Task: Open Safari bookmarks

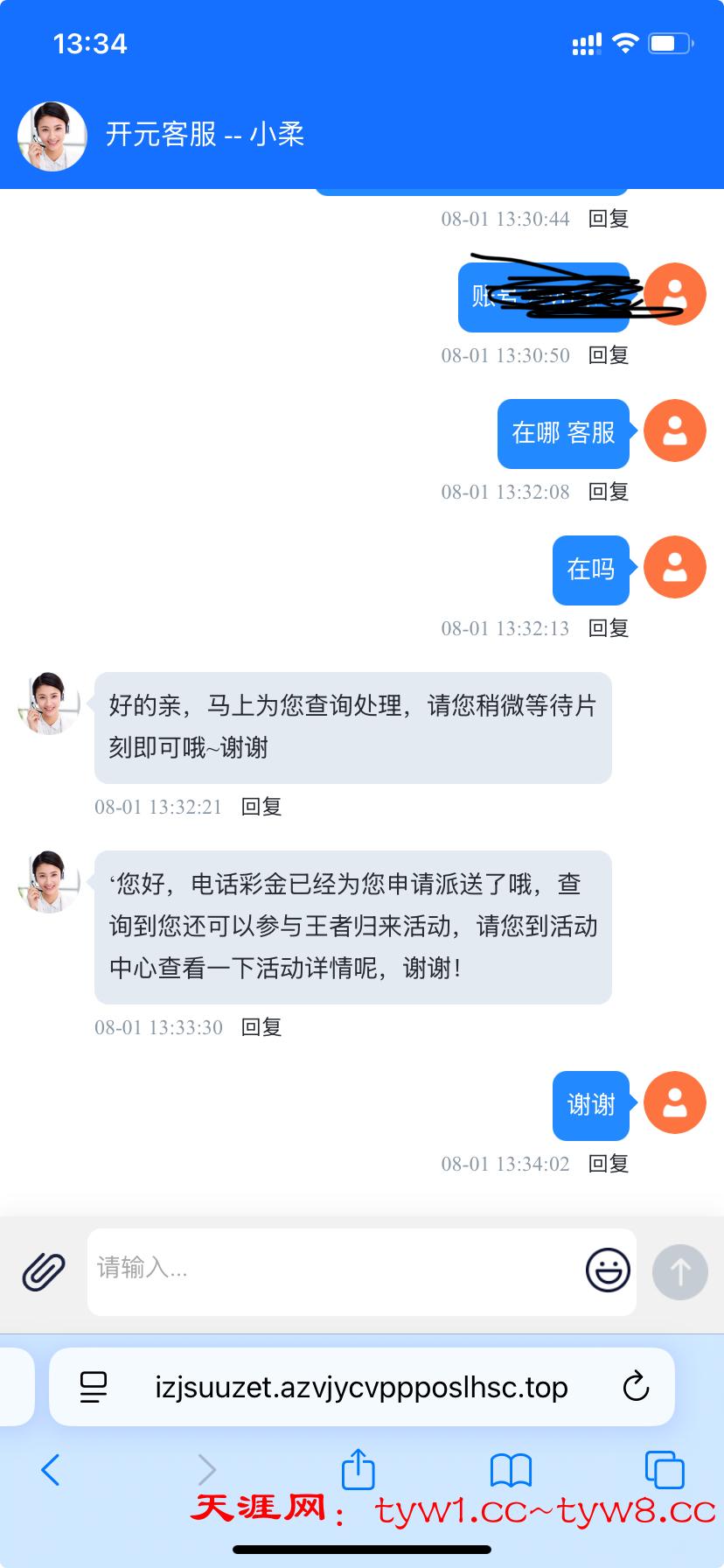Action: point(511,1470)
